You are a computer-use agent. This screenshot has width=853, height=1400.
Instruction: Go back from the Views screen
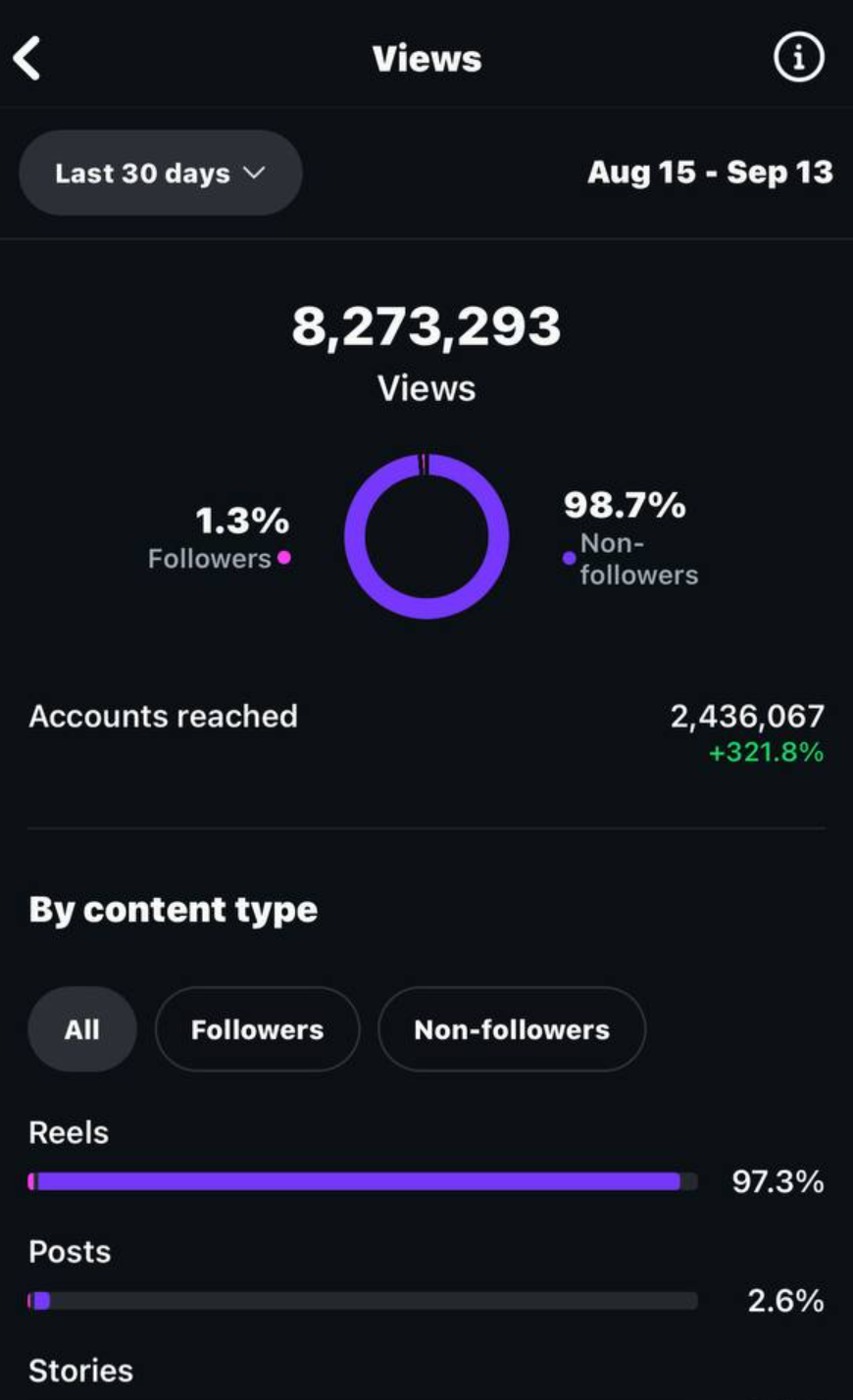27,59
